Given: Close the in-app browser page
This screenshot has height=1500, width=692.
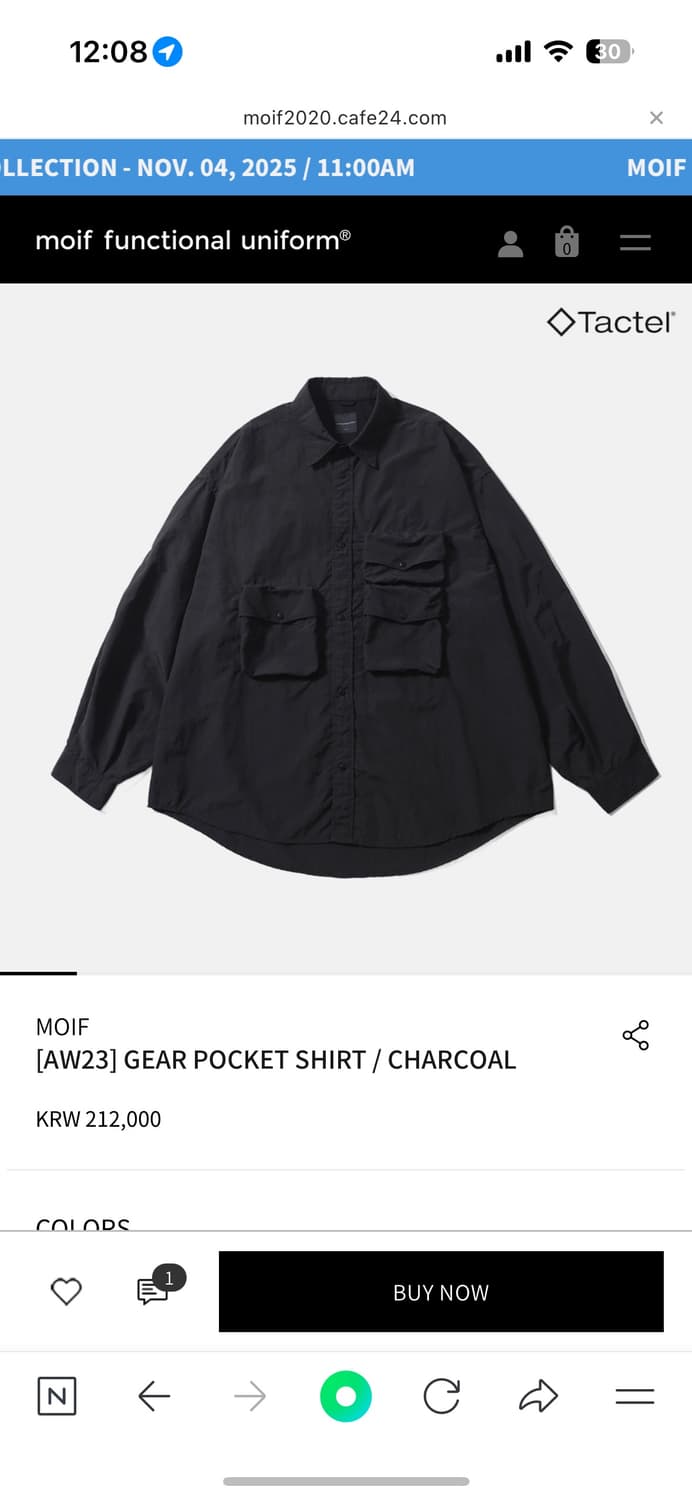Looking at the screenshot, I should point(656,118).
